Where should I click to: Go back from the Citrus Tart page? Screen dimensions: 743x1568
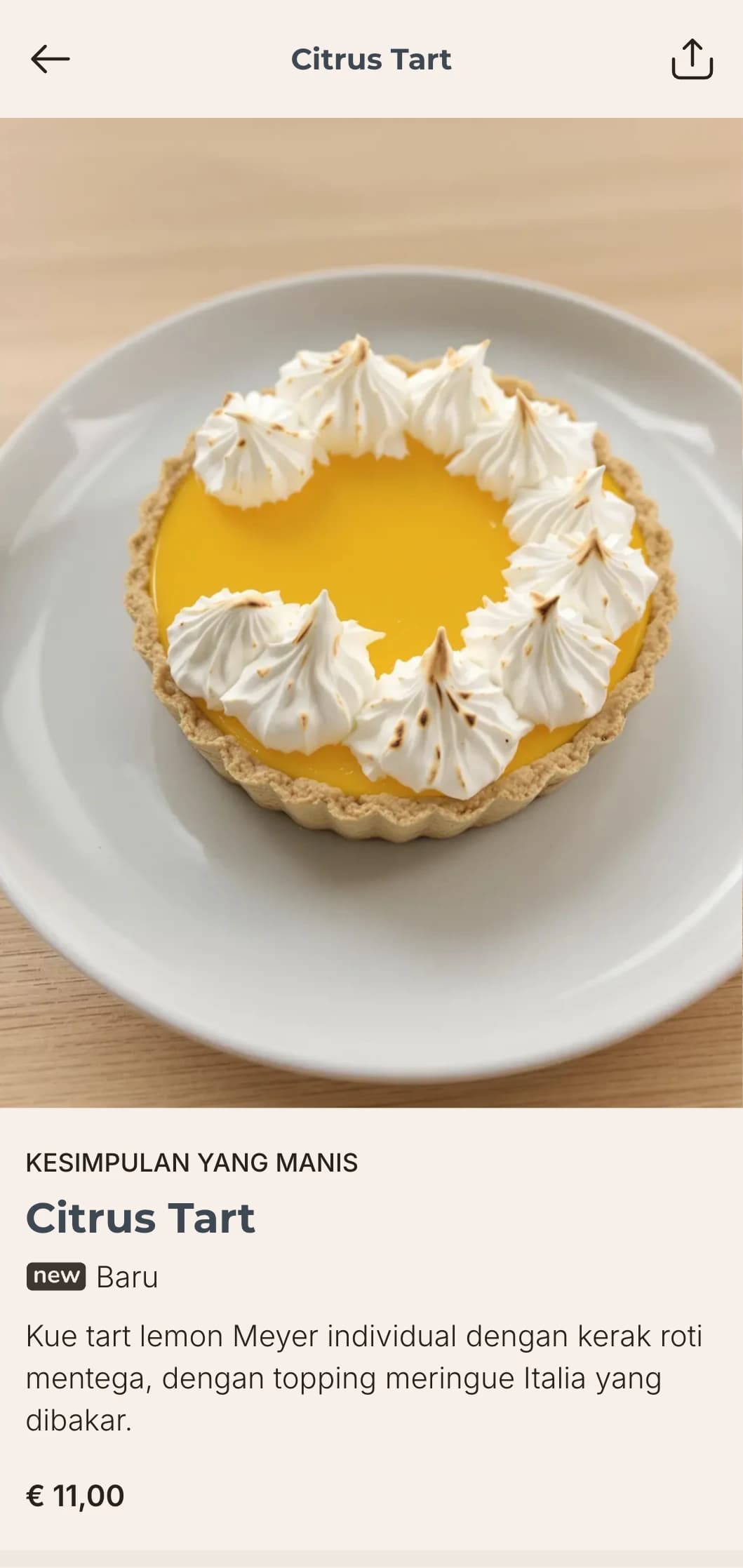[x=50, y=59]
